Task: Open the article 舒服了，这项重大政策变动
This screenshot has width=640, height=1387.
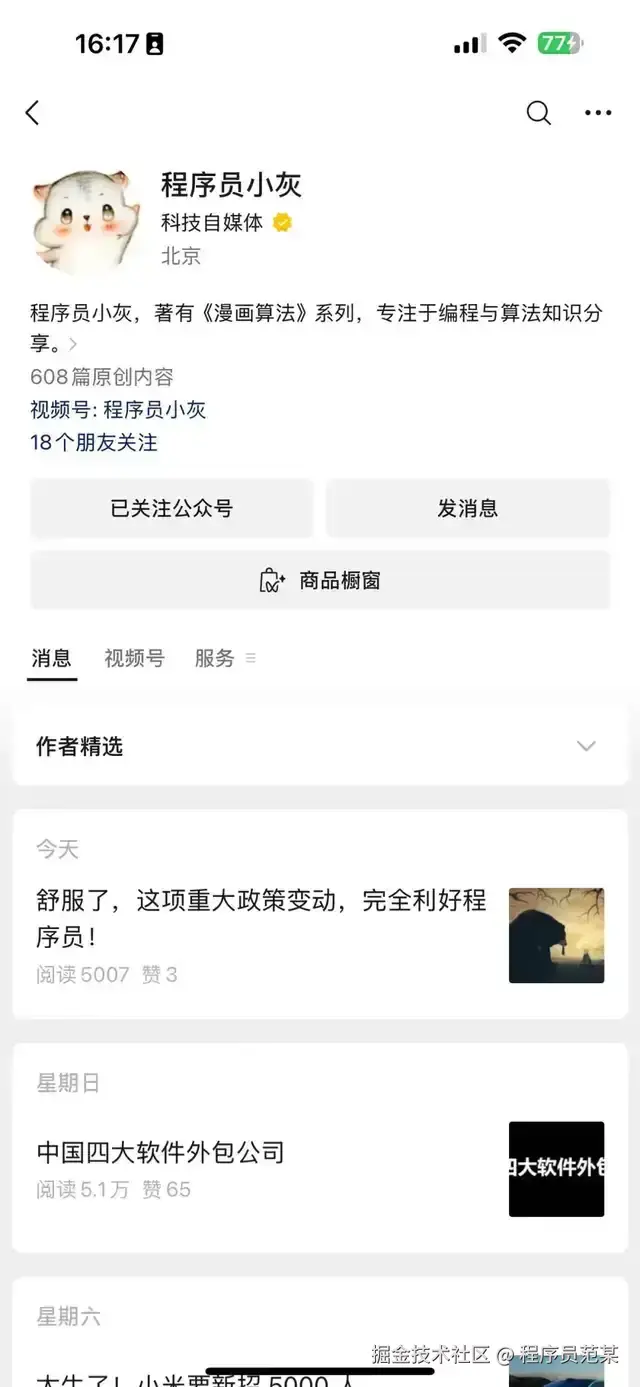Action: [262, 918]
